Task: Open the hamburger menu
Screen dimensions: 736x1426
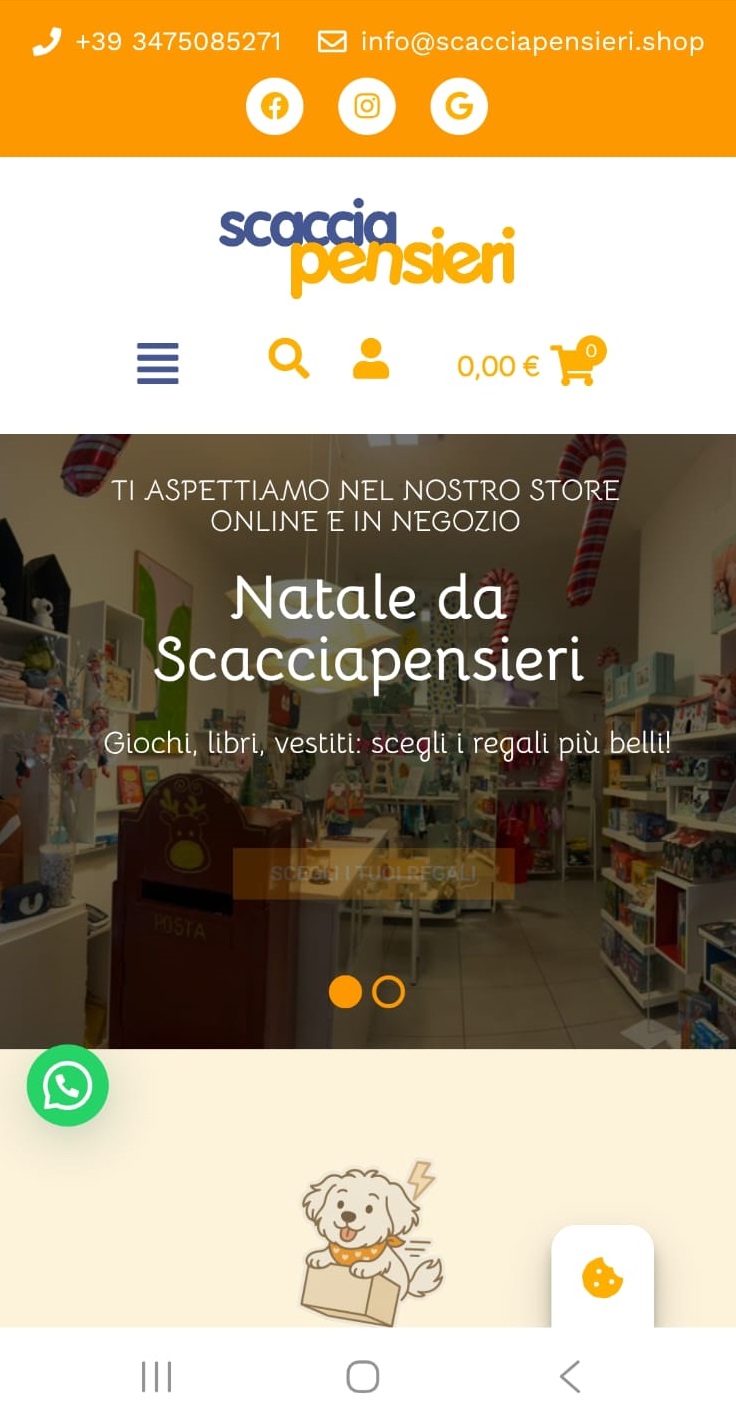Action: 158,363
